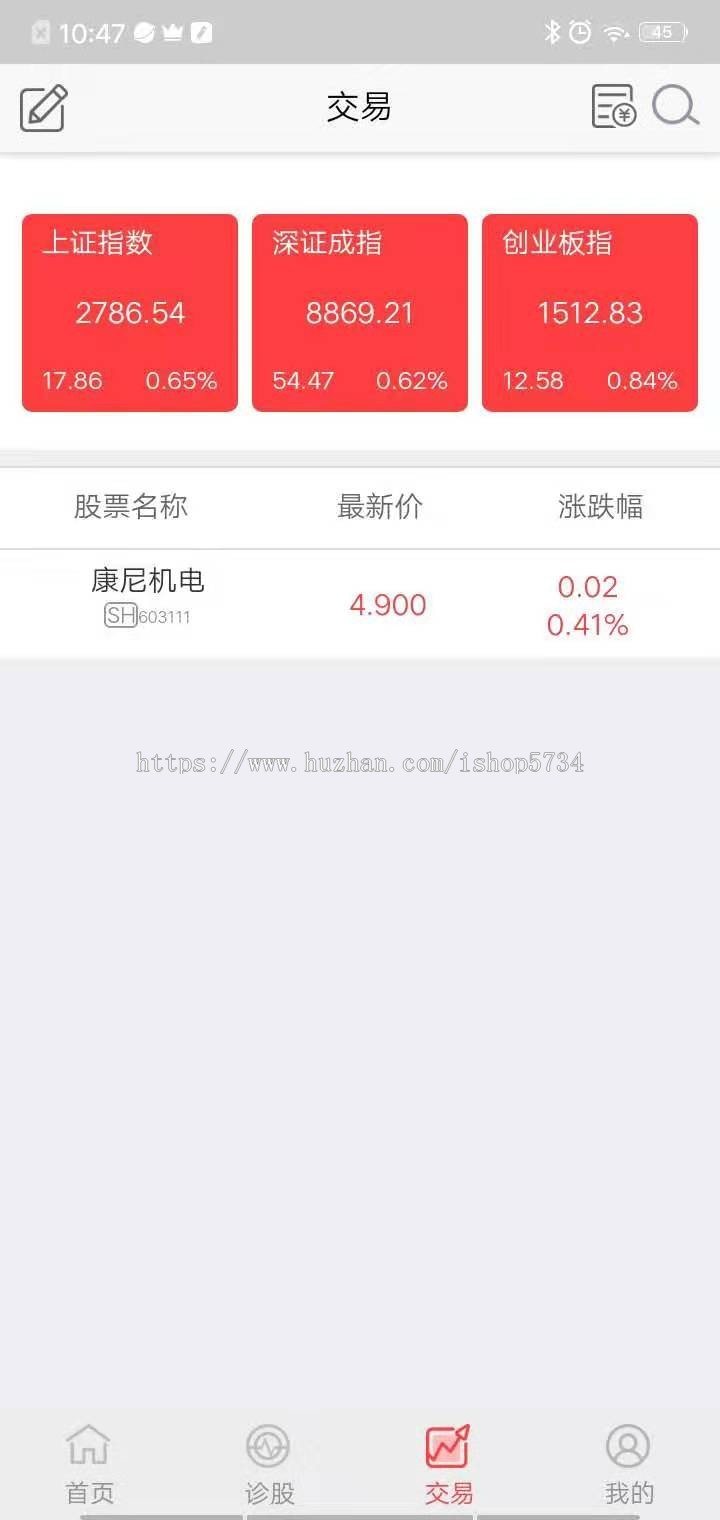720x1520 pixels.
Task: Tap the 交易 trading chart icon
Action: pyautogui.click(x=448, y=1443)
